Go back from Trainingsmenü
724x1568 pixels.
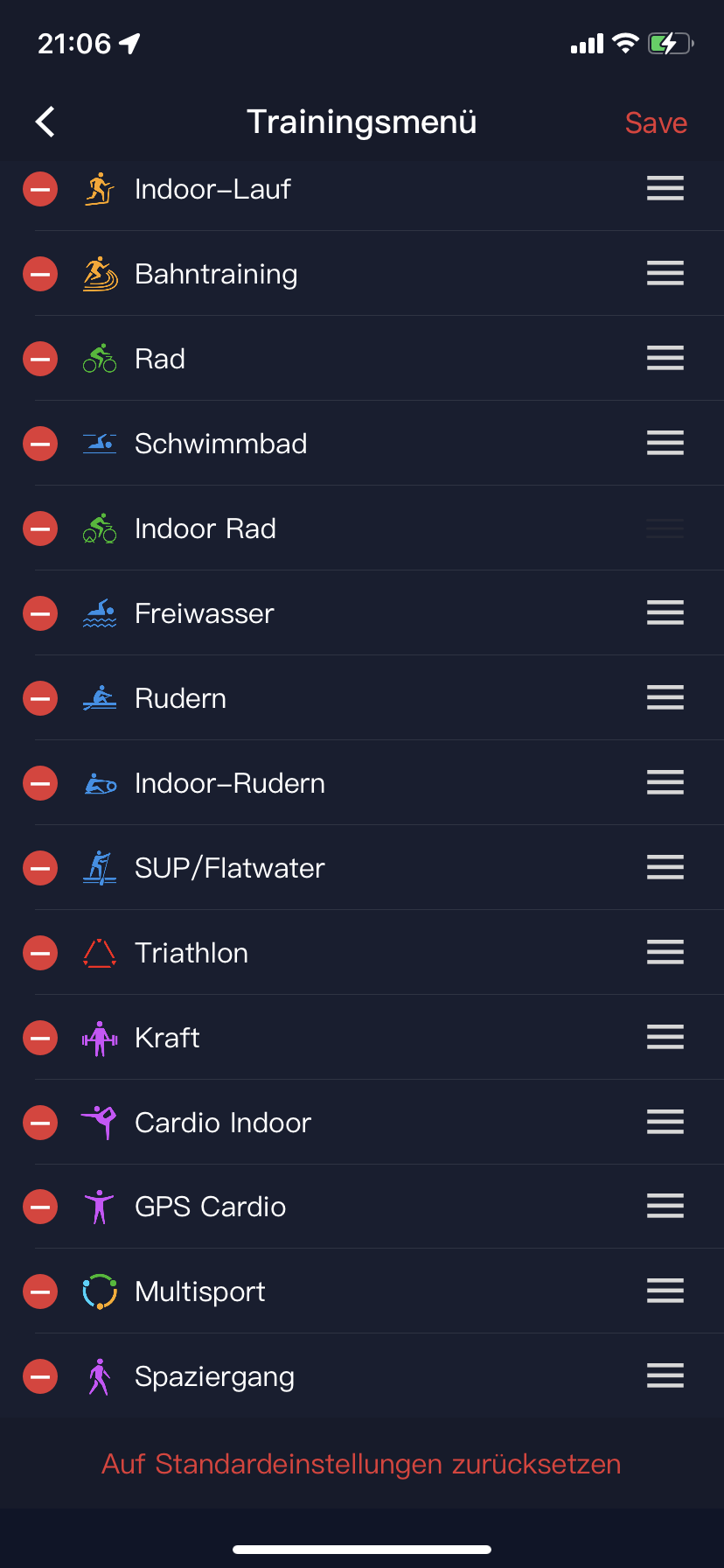tap(45, 122)
